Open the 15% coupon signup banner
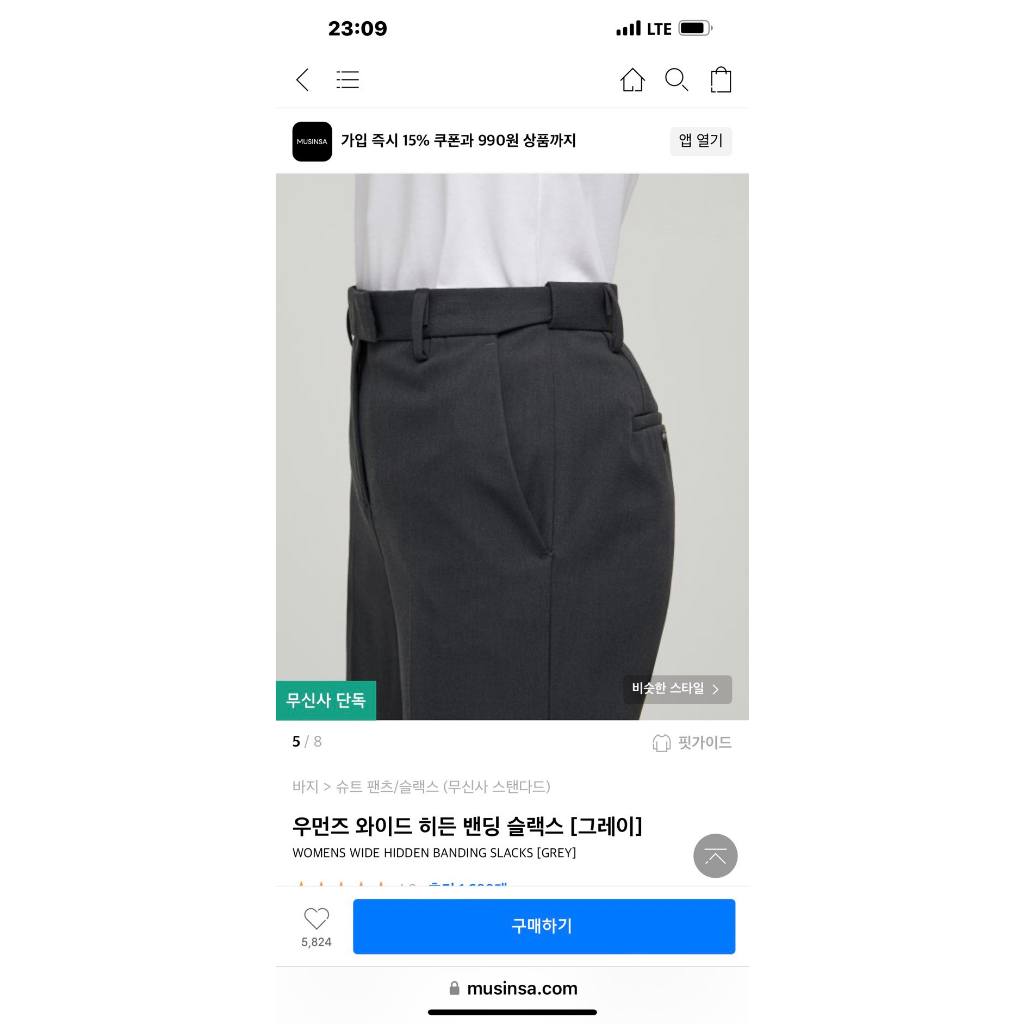 [x=458, y=141]
